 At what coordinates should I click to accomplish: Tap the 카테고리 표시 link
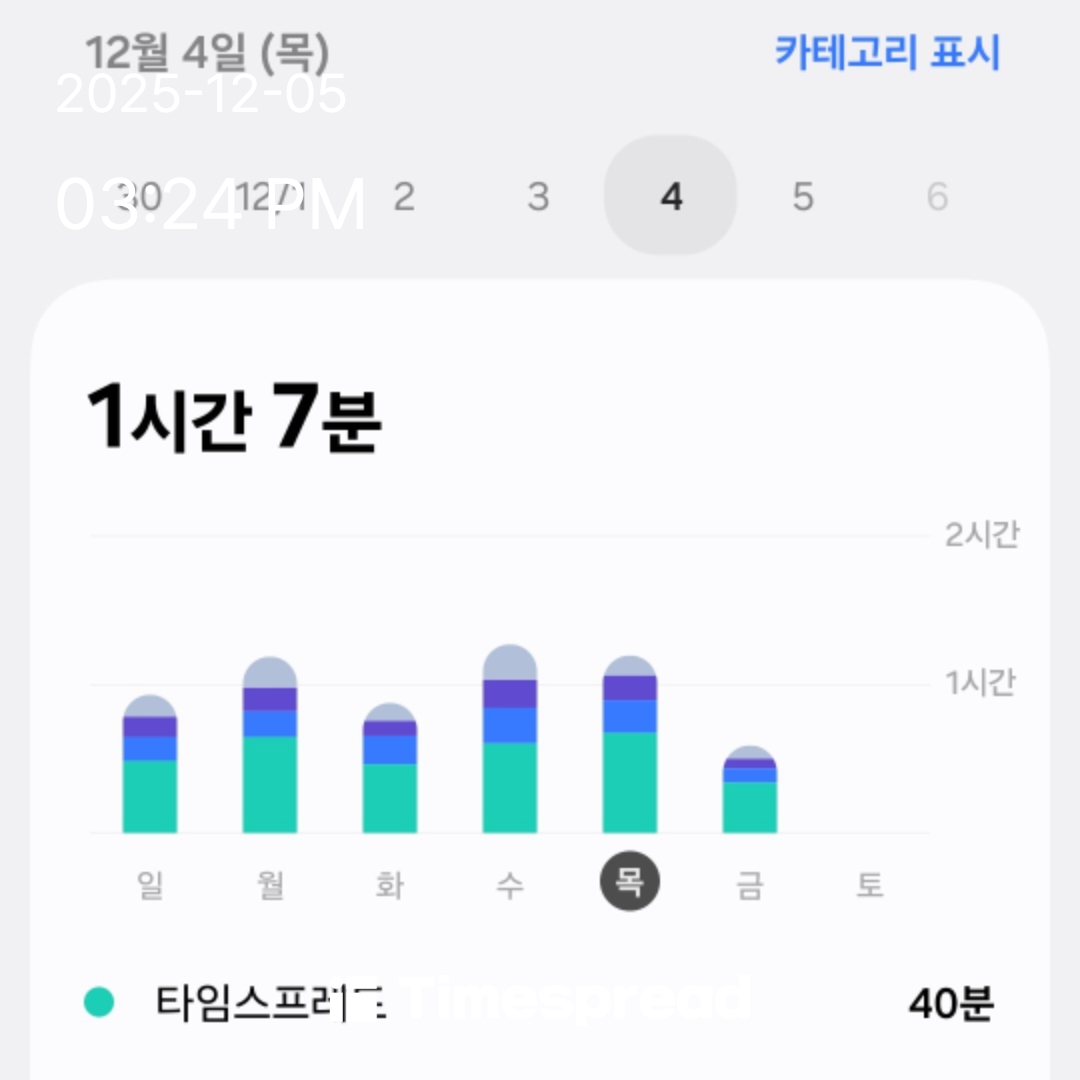tap(887, 52)
